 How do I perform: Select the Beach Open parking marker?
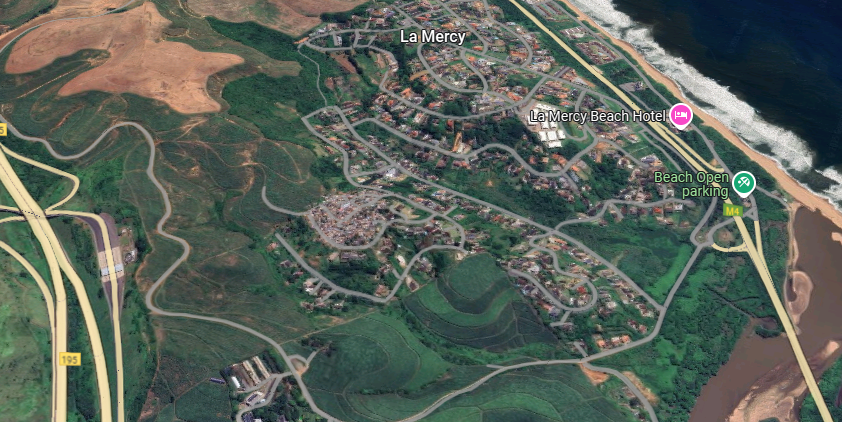coord(743,183)
